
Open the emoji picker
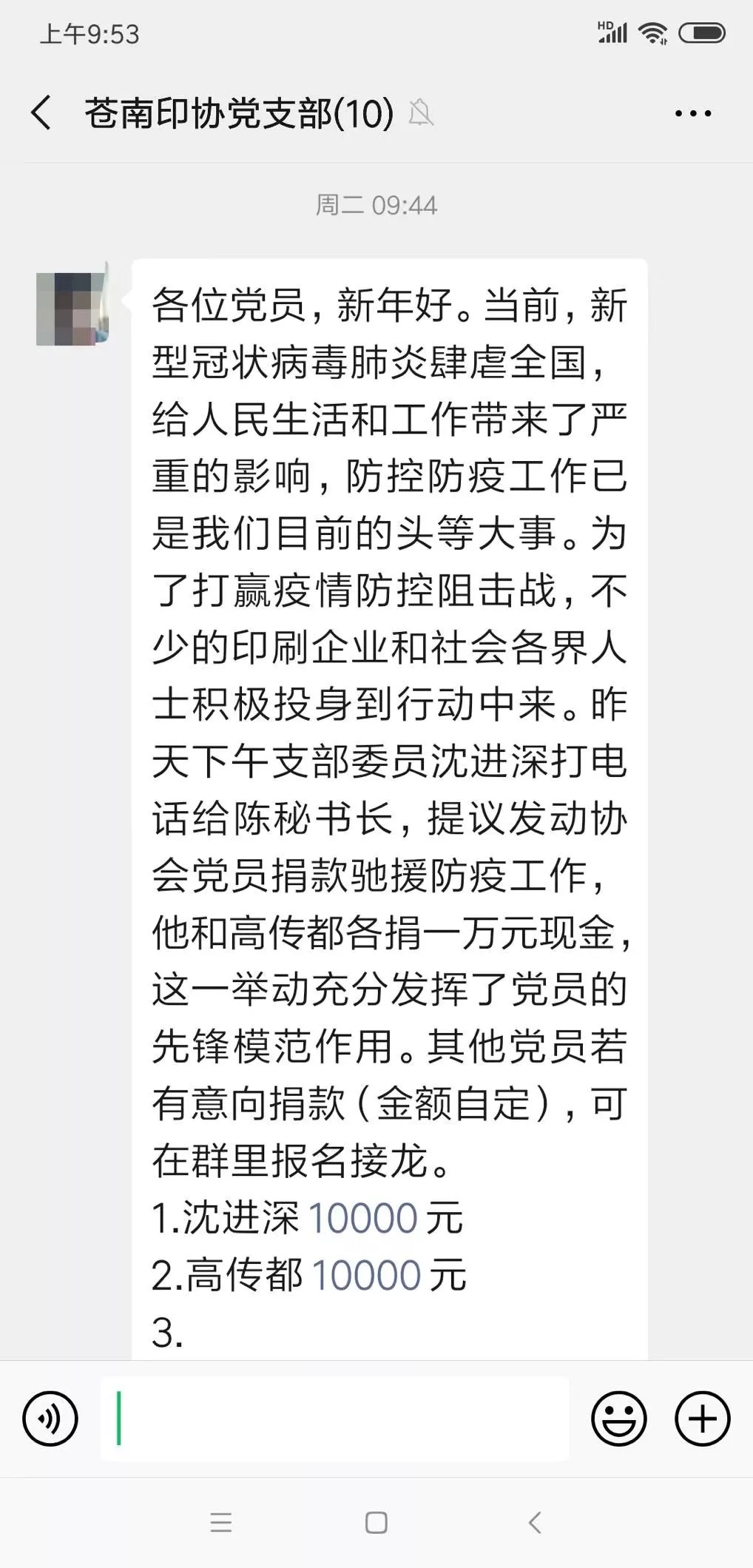pyautogui.click(x=619, y=1418)
